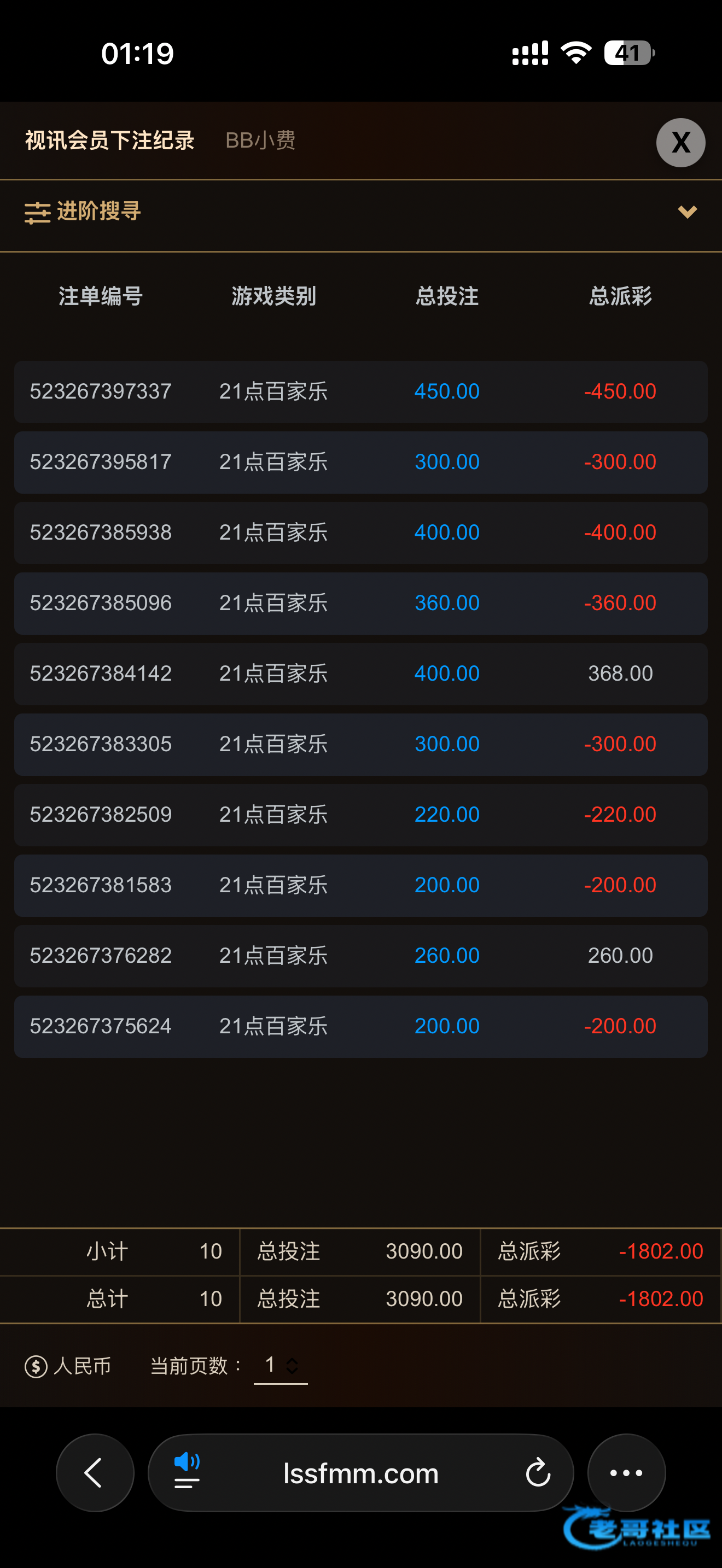The height and width of the screenshot is (1568, 722).
Task: Switch to the BB小费 tab
Action: point(260,141)
